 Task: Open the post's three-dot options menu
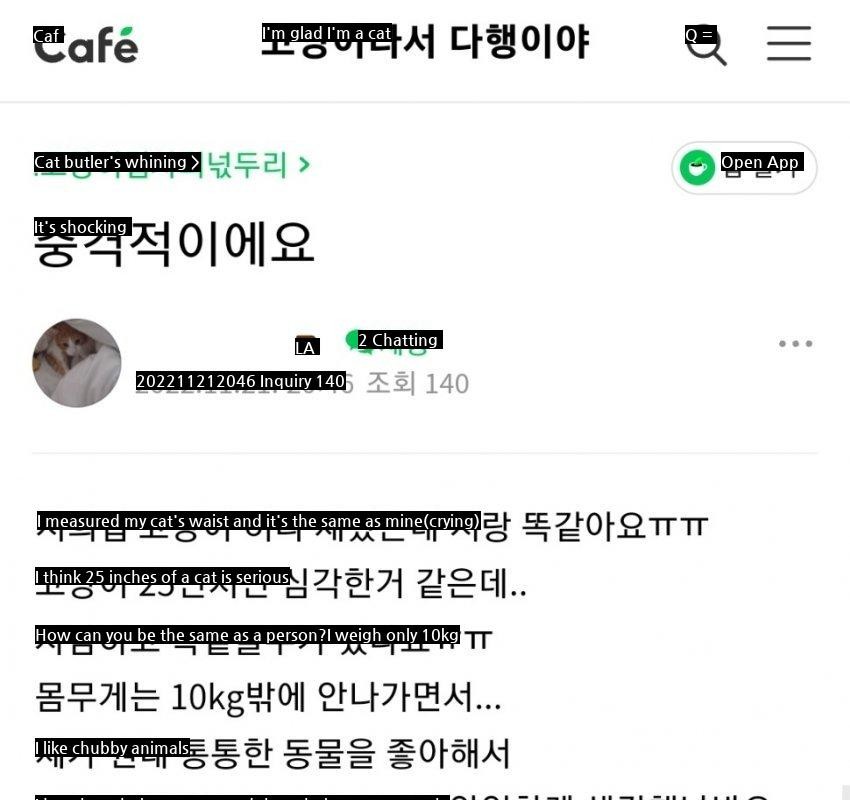pos(795,344)
